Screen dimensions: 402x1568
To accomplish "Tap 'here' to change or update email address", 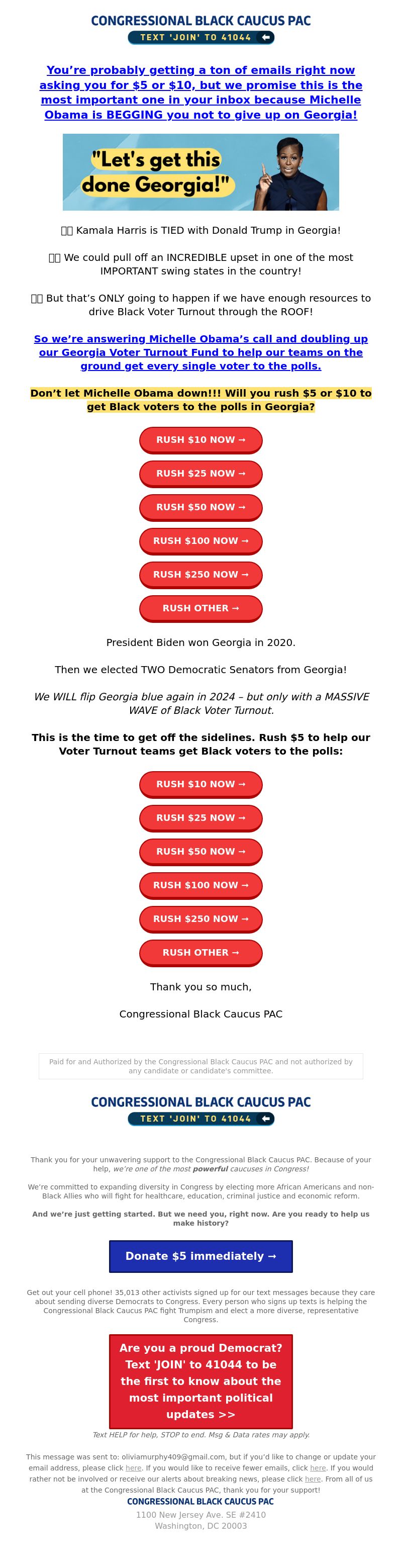I will coord(133,1468).
